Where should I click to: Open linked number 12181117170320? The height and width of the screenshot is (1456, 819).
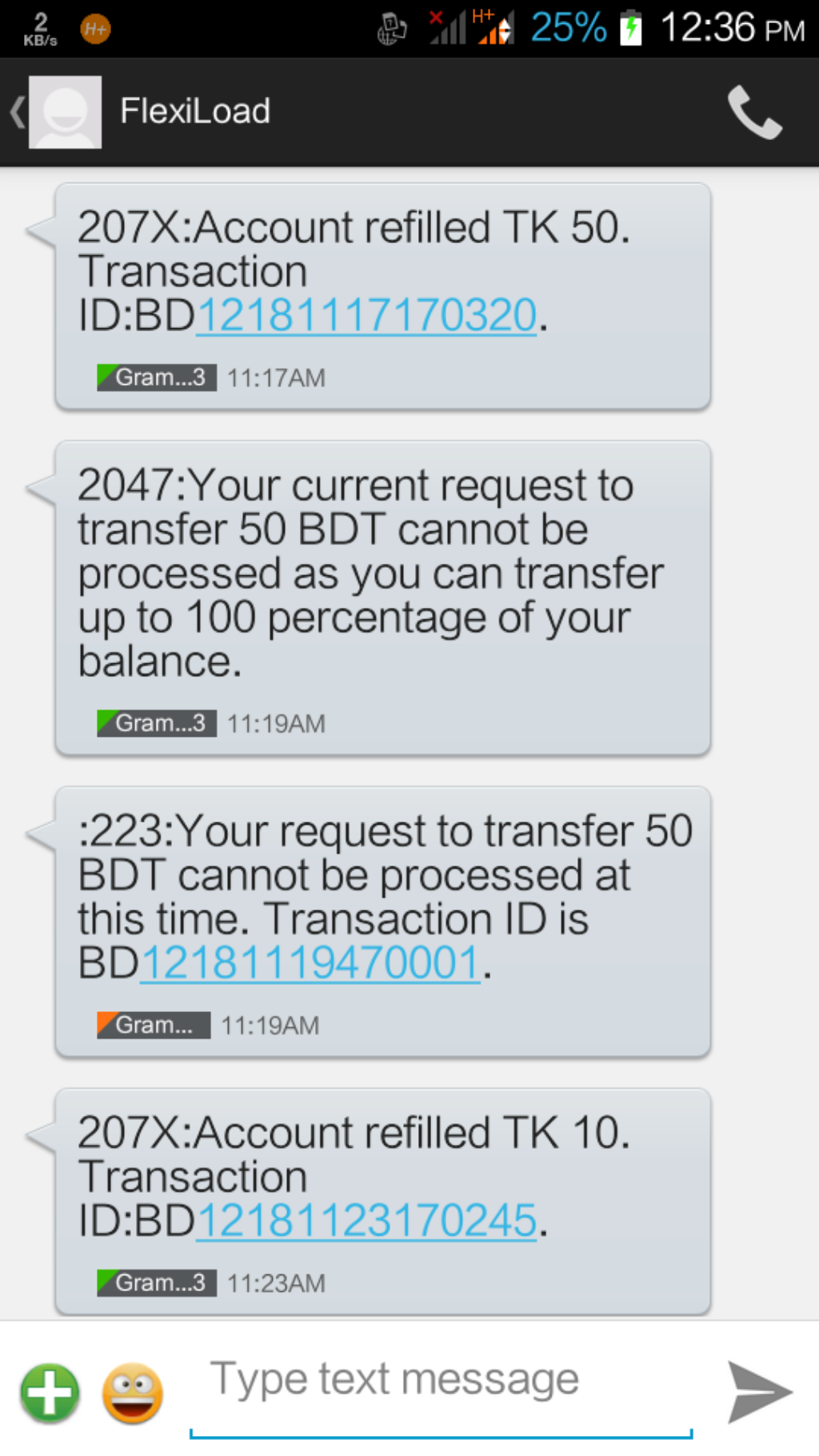coord(366,315)
